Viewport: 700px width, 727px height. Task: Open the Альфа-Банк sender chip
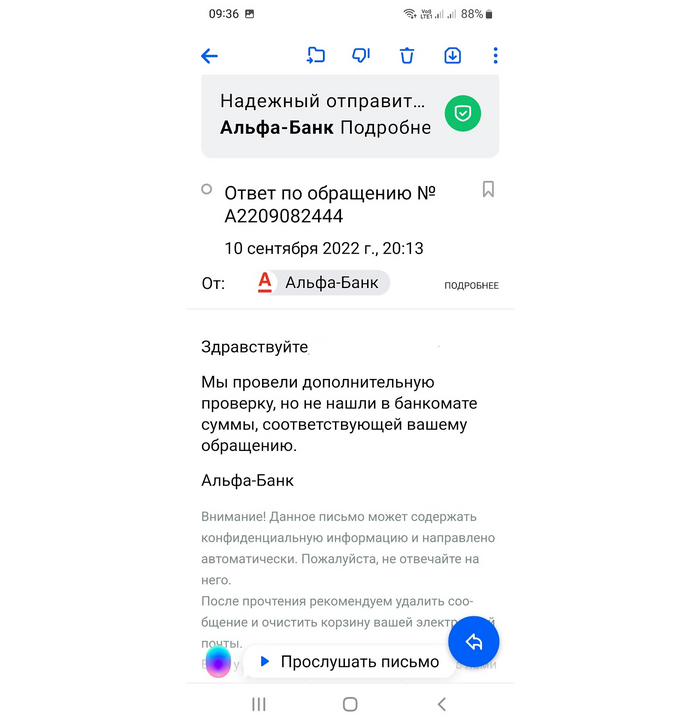(322, 283)
